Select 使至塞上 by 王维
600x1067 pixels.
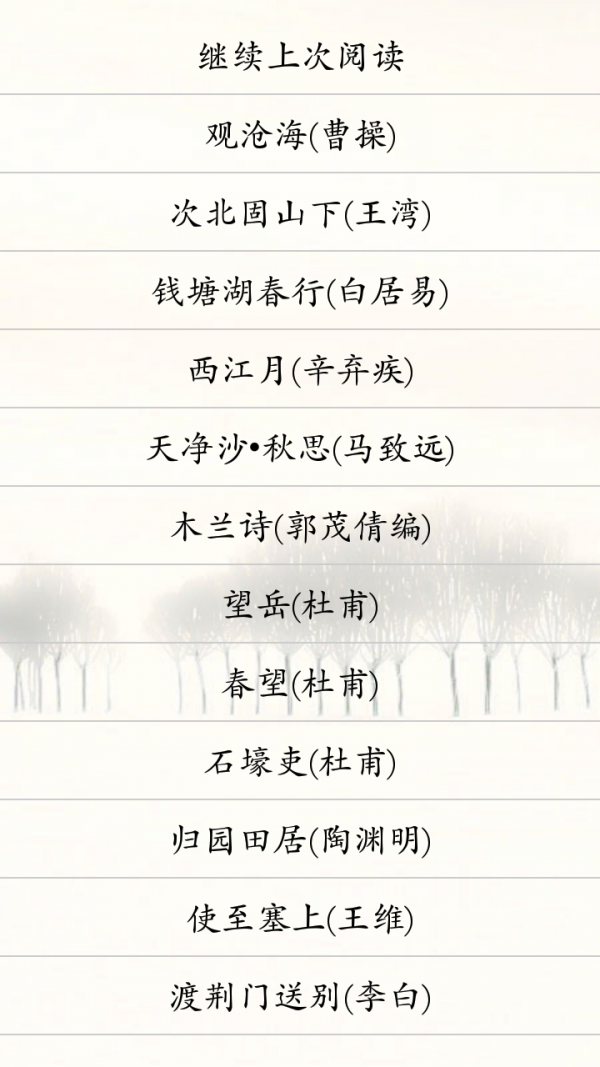[300, 919]
